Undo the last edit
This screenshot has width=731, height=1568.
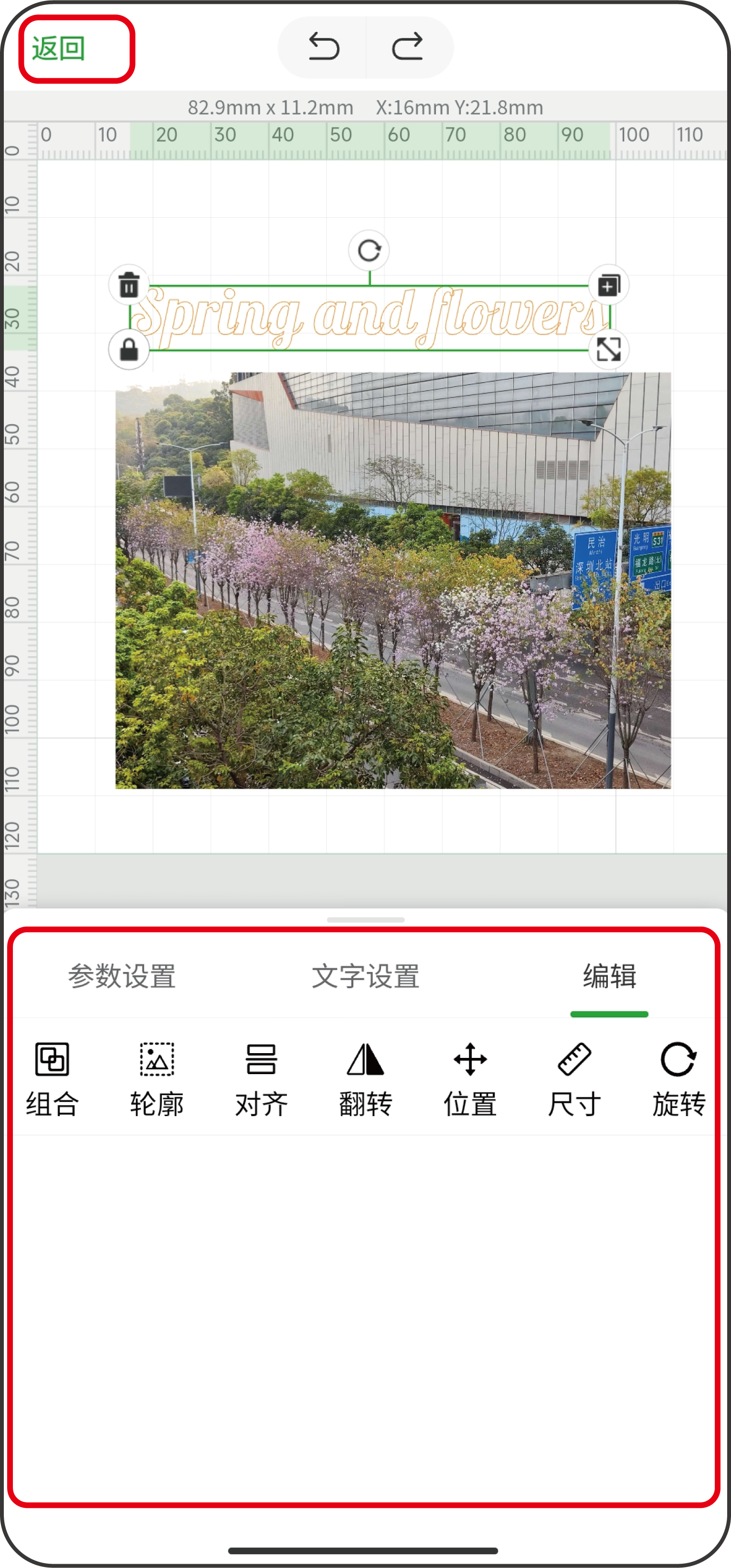point(323,47)
